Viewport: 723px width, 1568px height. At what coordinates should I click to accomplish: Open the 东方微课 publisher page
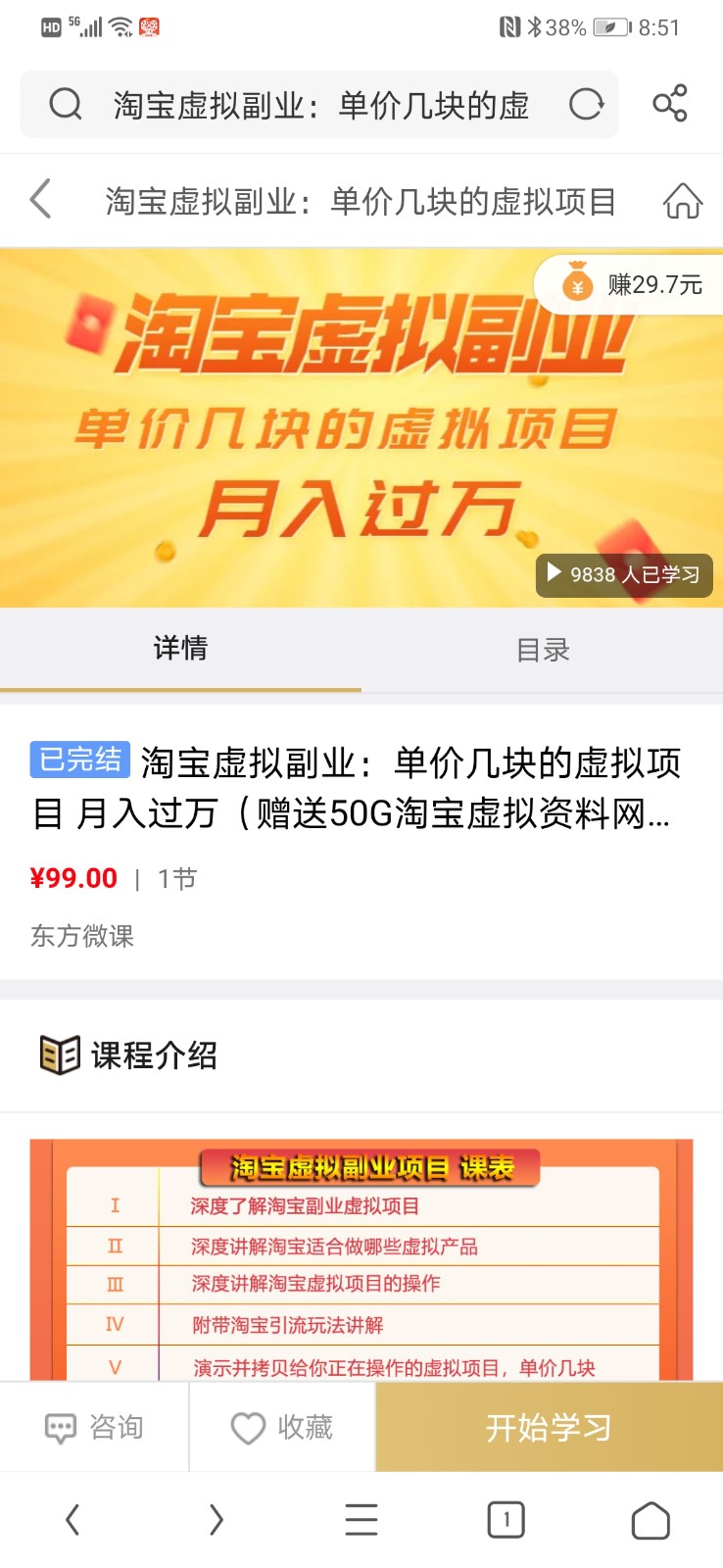click(82, 936)
